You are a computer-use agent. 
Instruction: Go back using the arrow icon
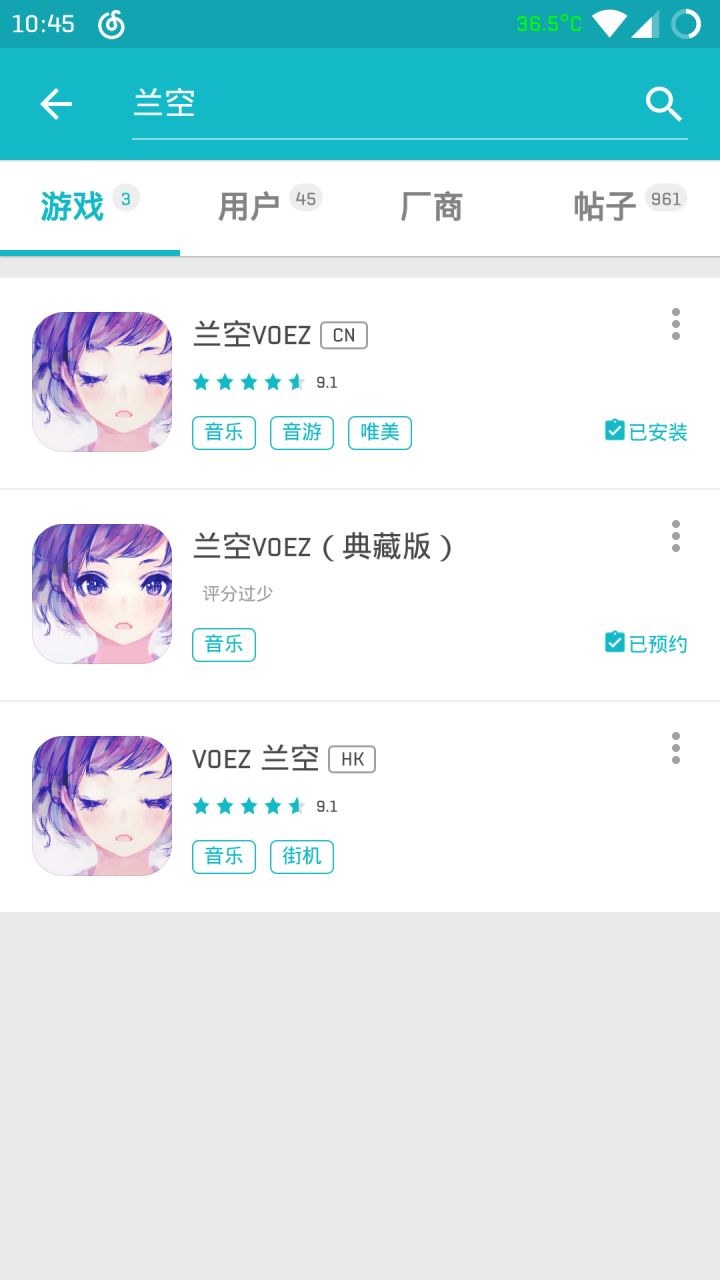coord(56,104)
